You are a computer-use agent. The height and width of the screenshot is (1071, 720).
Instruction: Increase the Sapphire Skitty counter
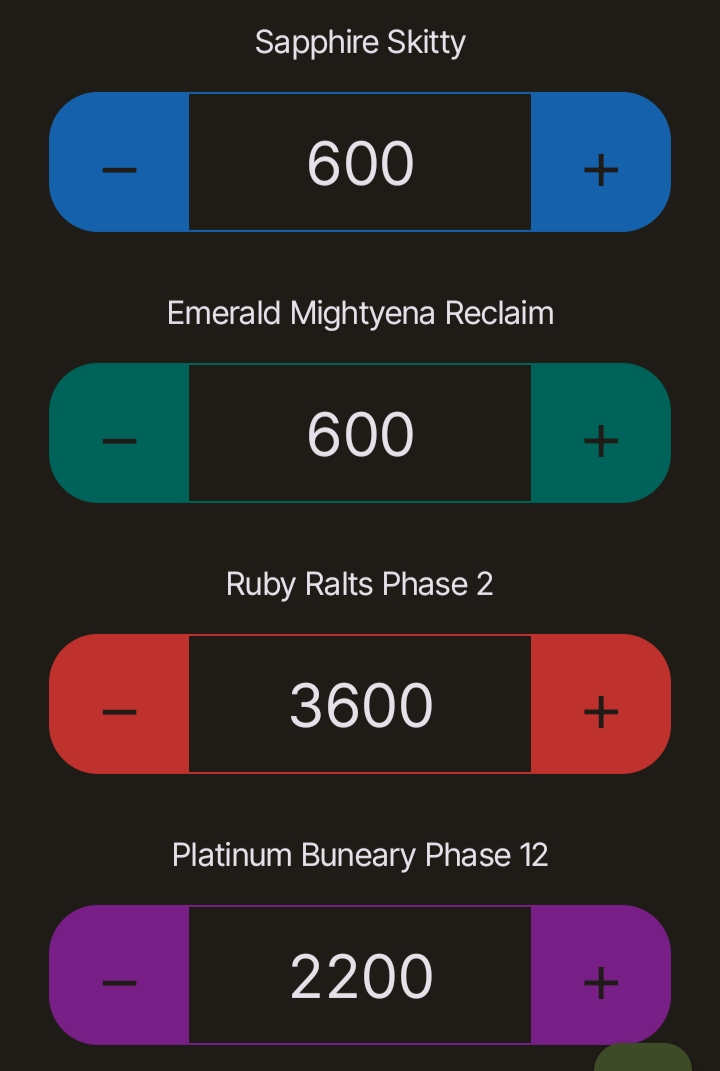click(600, 163)
